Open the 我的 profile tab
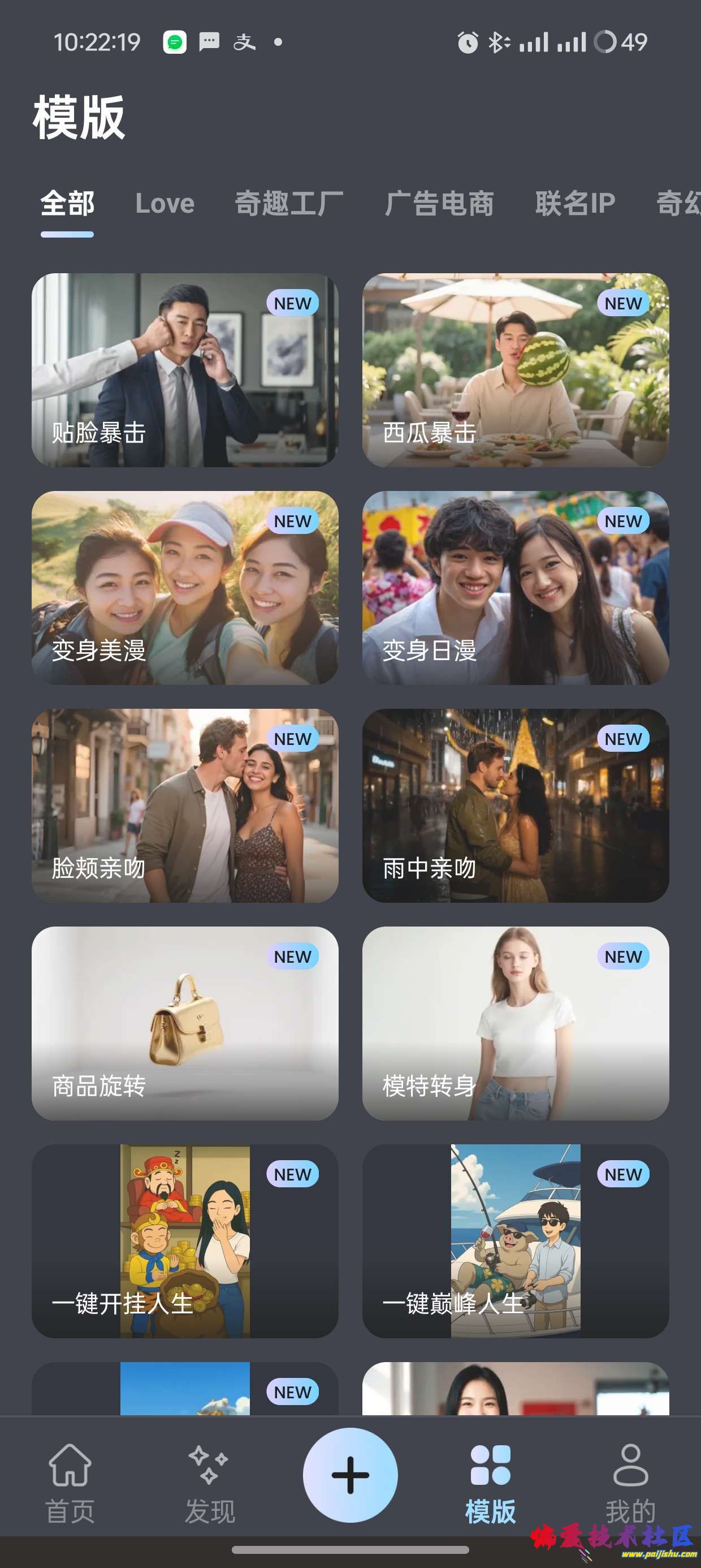Viewport: 701px width, 1568px height. point(630,1483)
